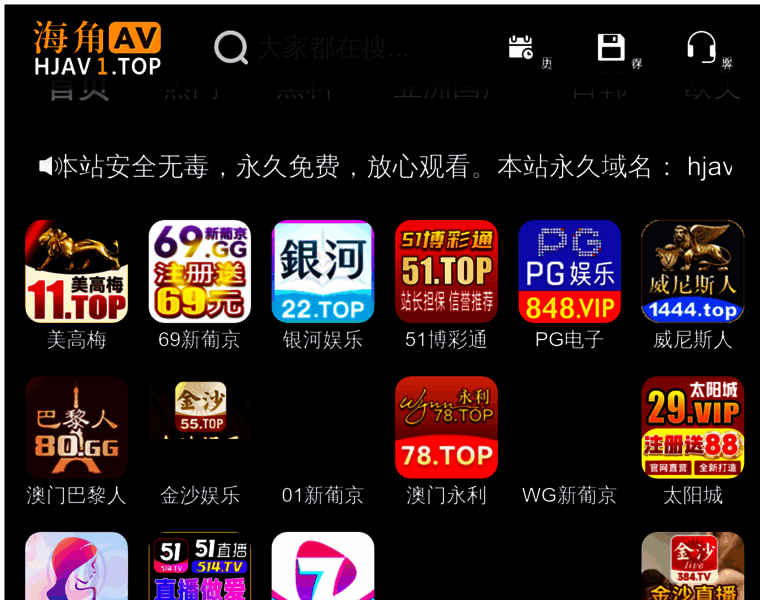Select the 银河娱乐 tile
Viewport: 760px width, 600px height.
point(322,272)
